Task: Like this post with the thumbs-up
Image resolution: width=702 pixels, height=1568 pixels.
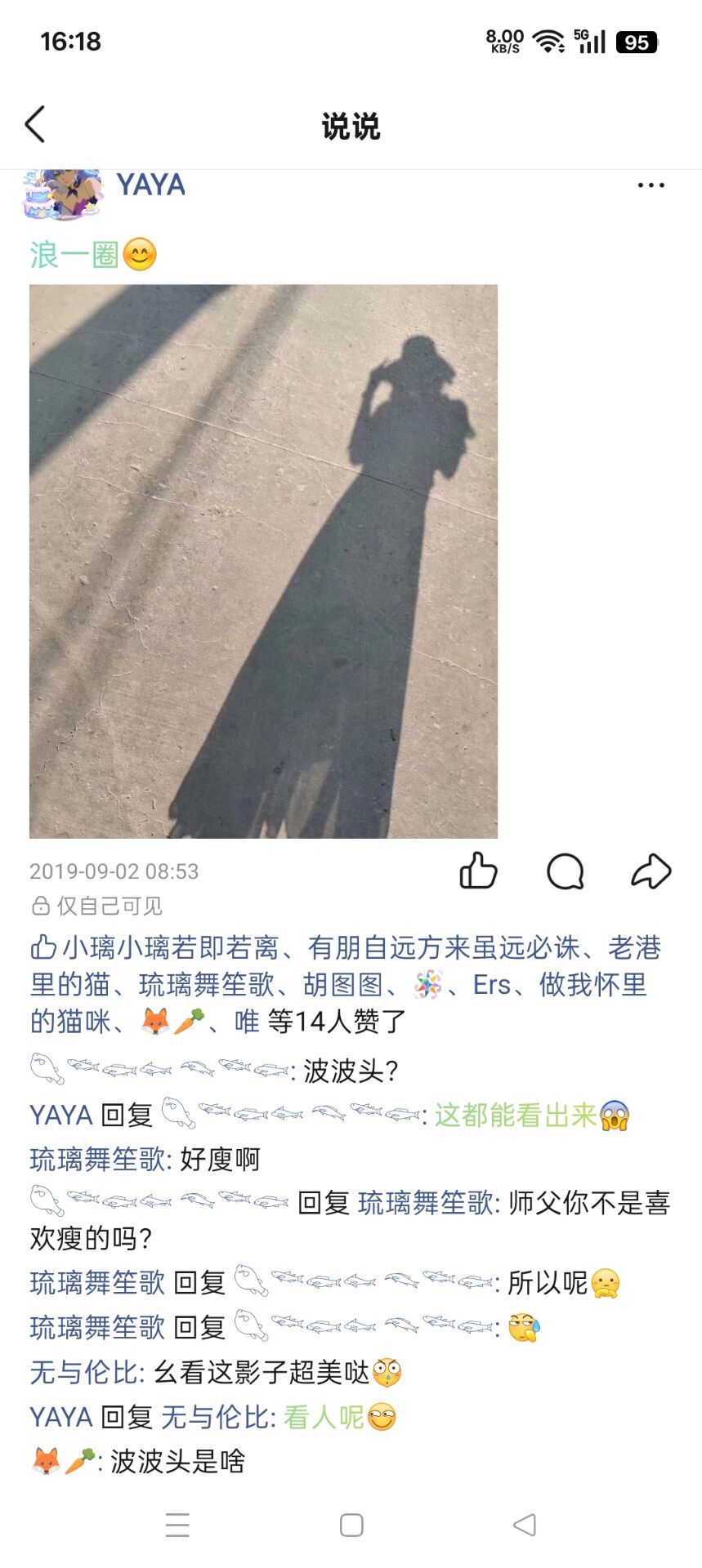Action: point(478,871)
